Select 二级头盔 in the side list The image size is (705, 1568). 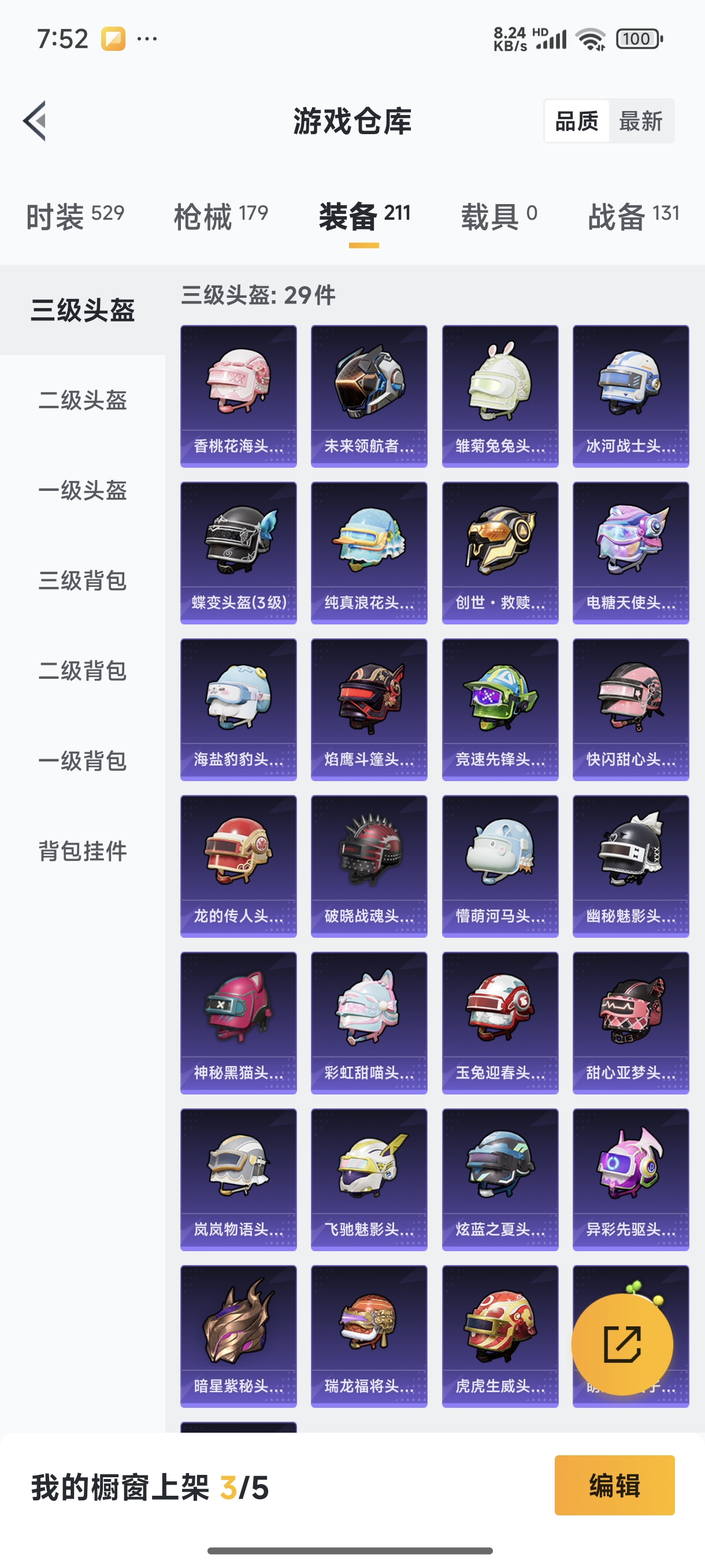83,401
